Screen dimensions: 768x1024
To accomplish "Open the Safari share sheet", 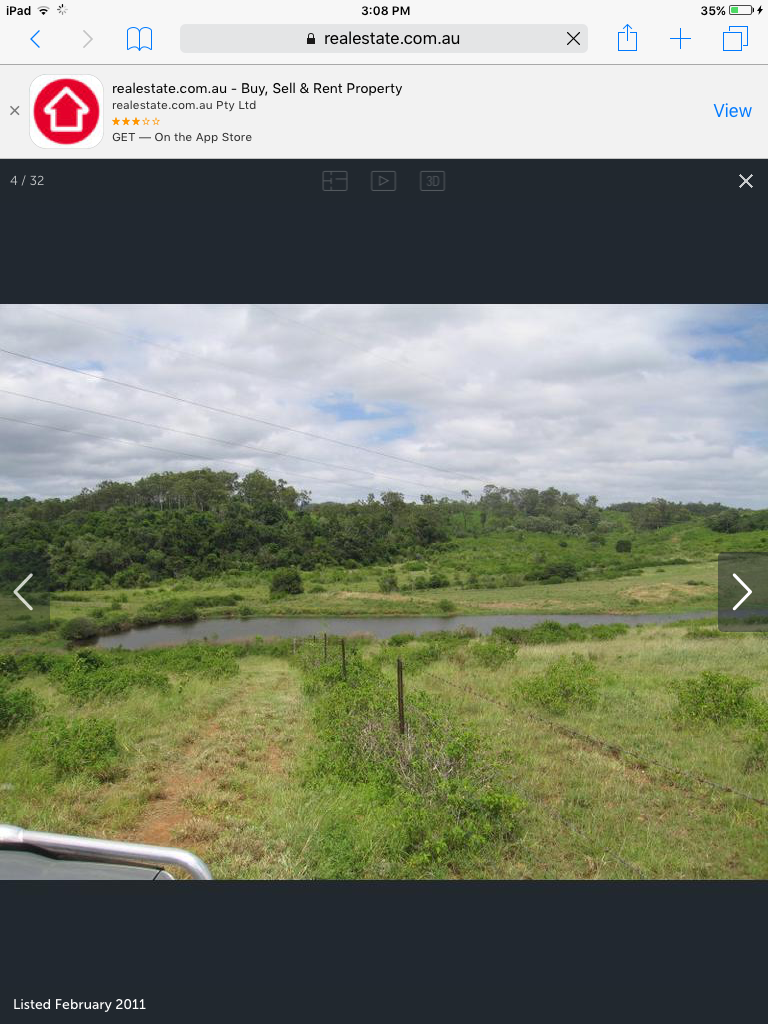I will [627, 39].
